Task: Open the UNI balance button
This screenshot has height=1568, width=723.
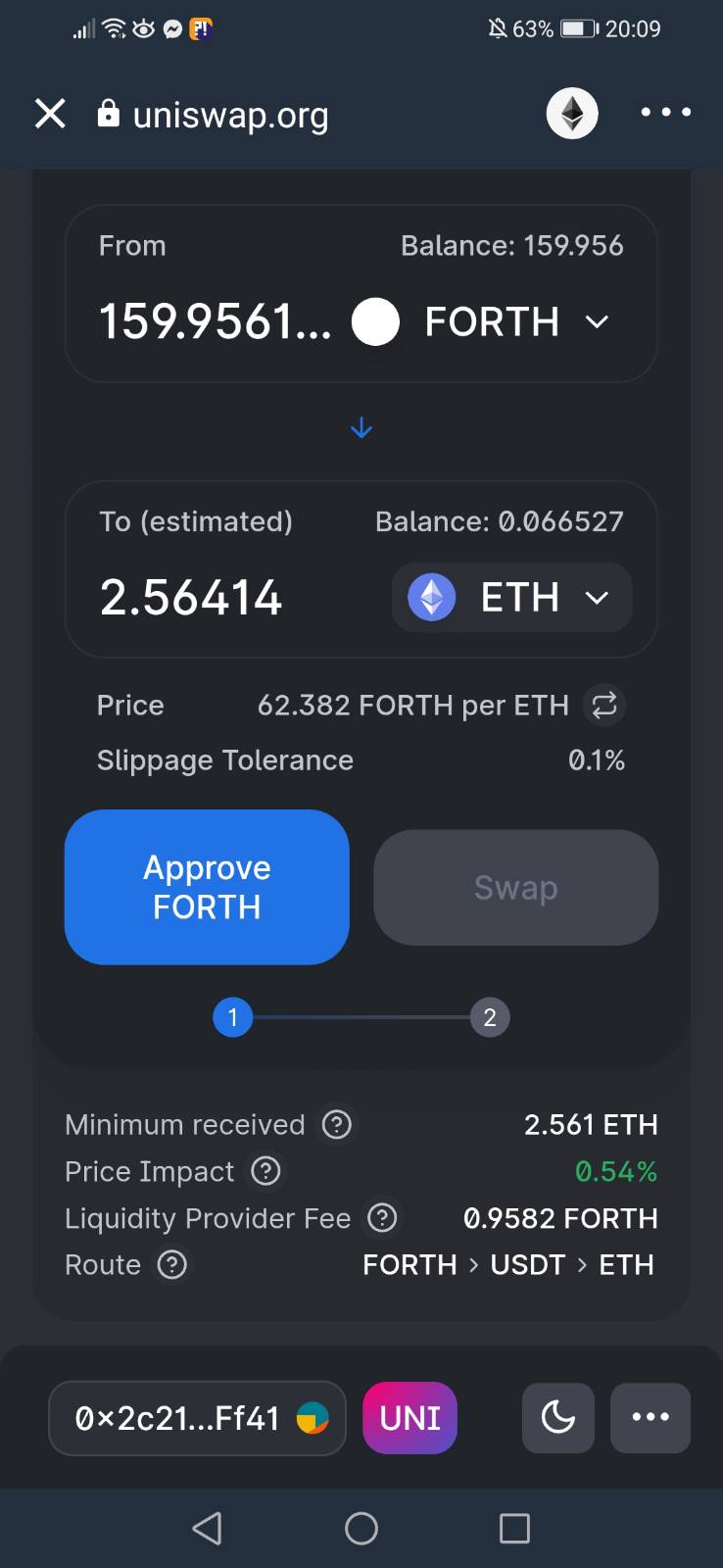Action: tap(410, 1418)
